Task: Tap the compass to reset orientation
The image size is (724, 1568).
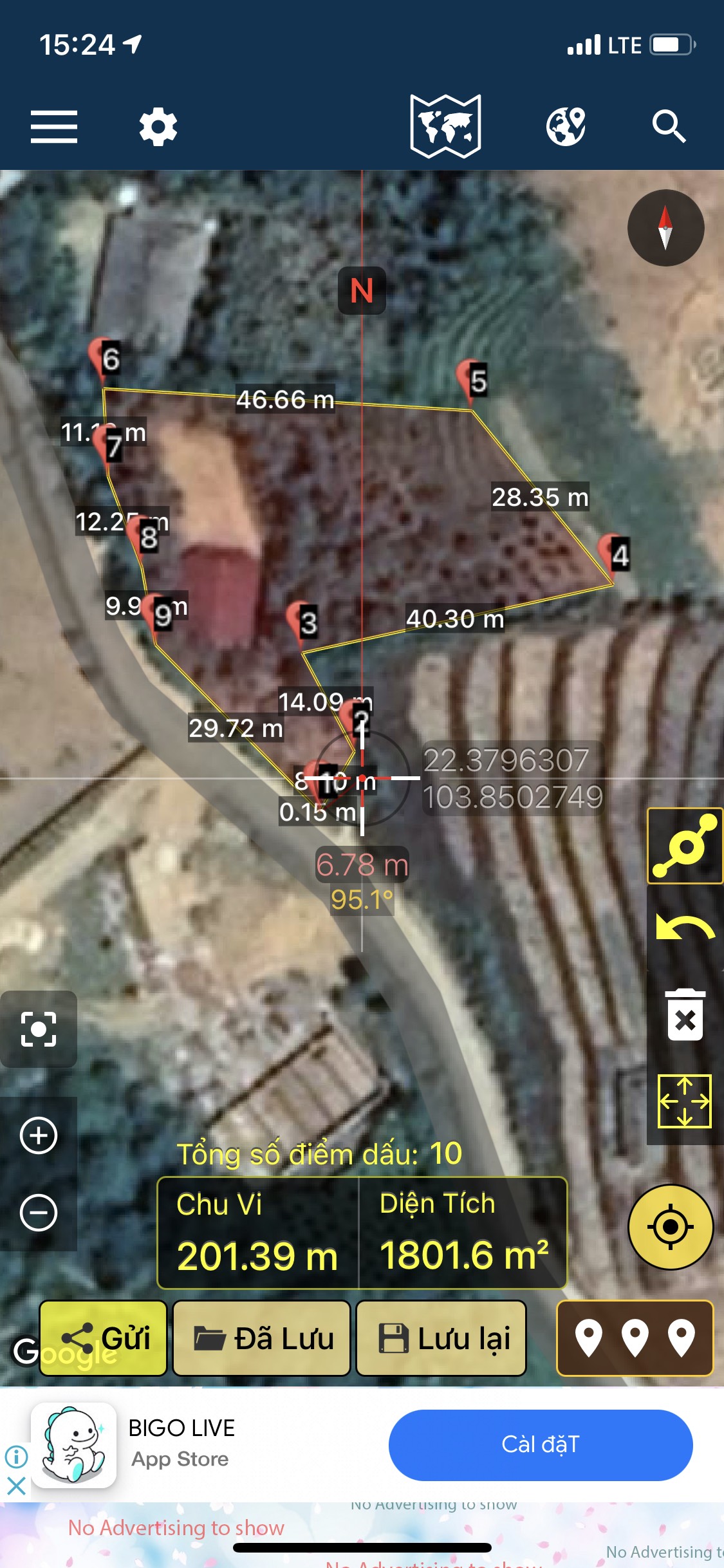Action: coord(665,228)
